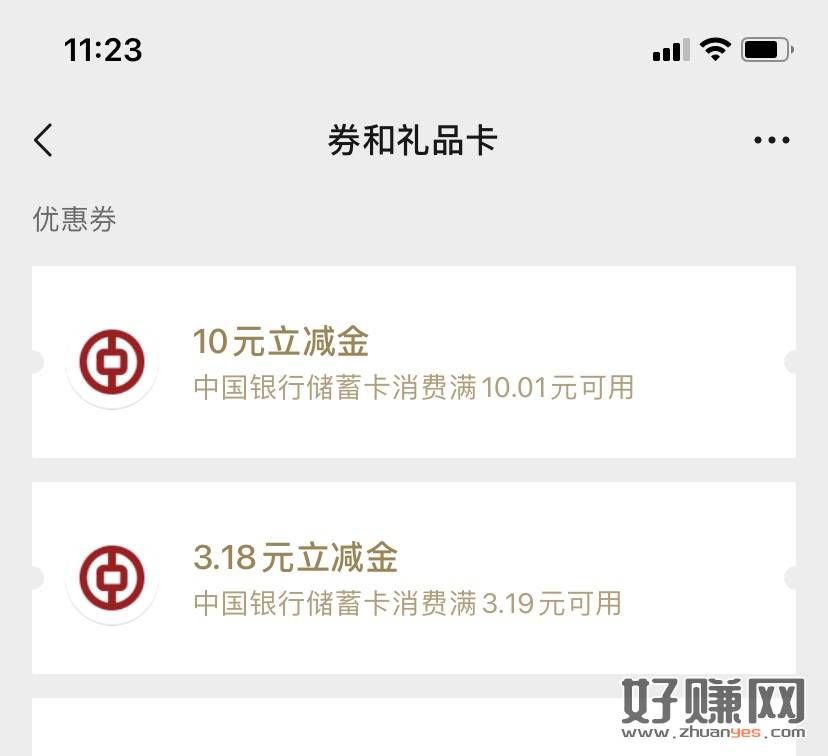Go back from 券和礼品卡 page
The height and width of the screenshot is (756, 828).
click(43, 141)
